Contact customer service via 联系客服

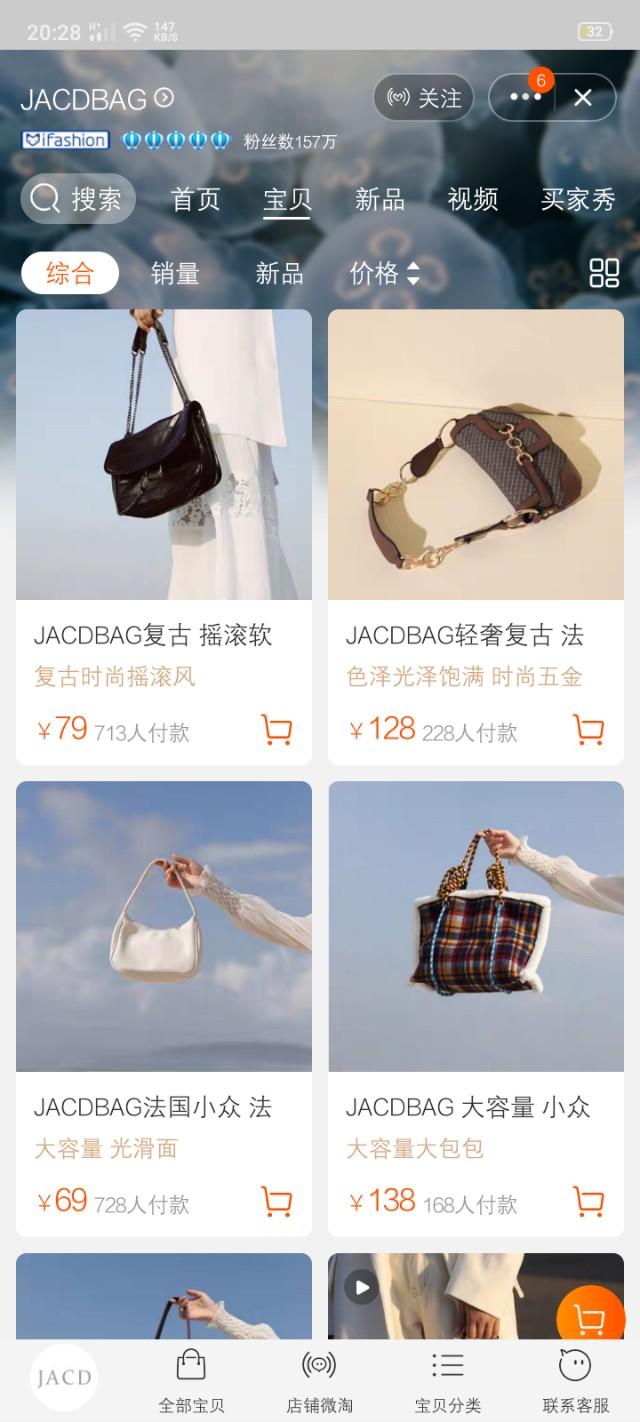pos(575,1381)
